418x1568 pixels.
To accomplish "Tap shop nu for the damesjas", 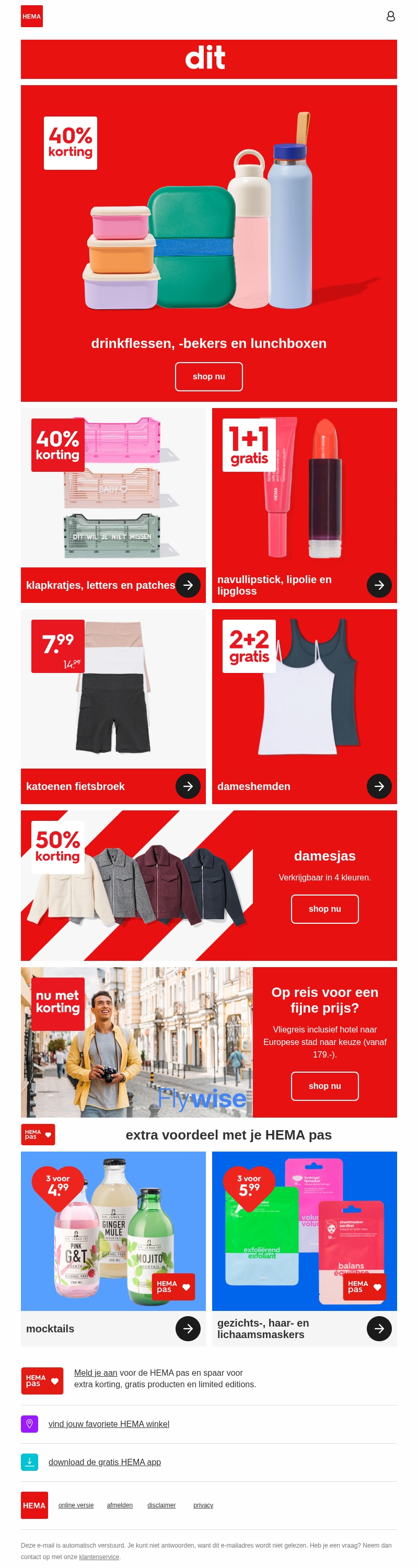I will [324, 908].
